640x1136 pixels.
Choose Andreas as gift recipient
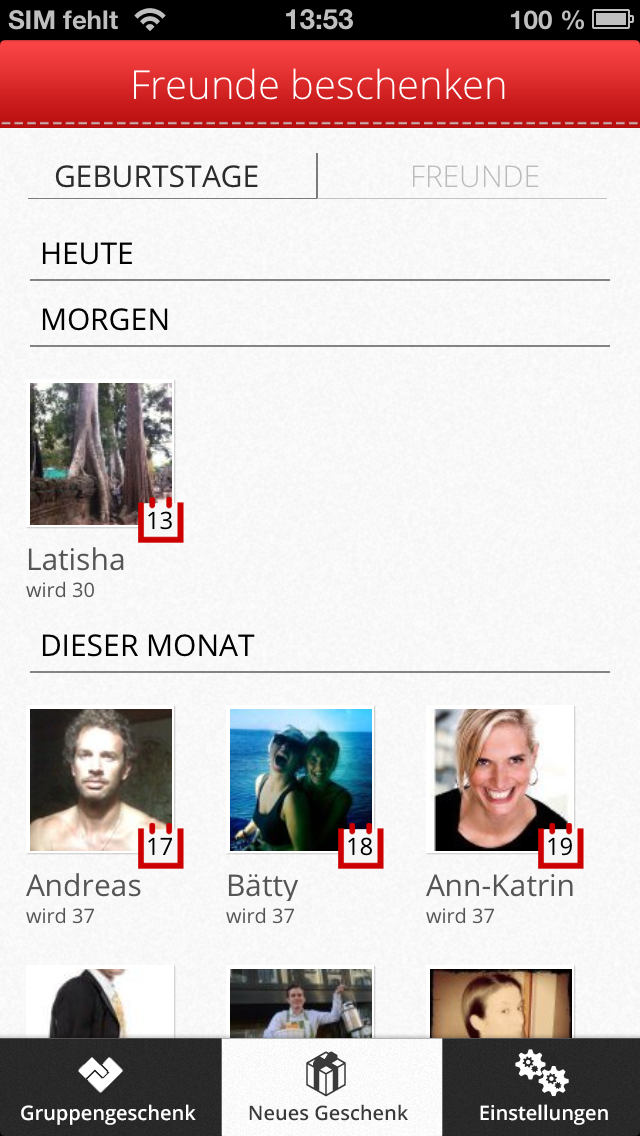tap(100, 781)
